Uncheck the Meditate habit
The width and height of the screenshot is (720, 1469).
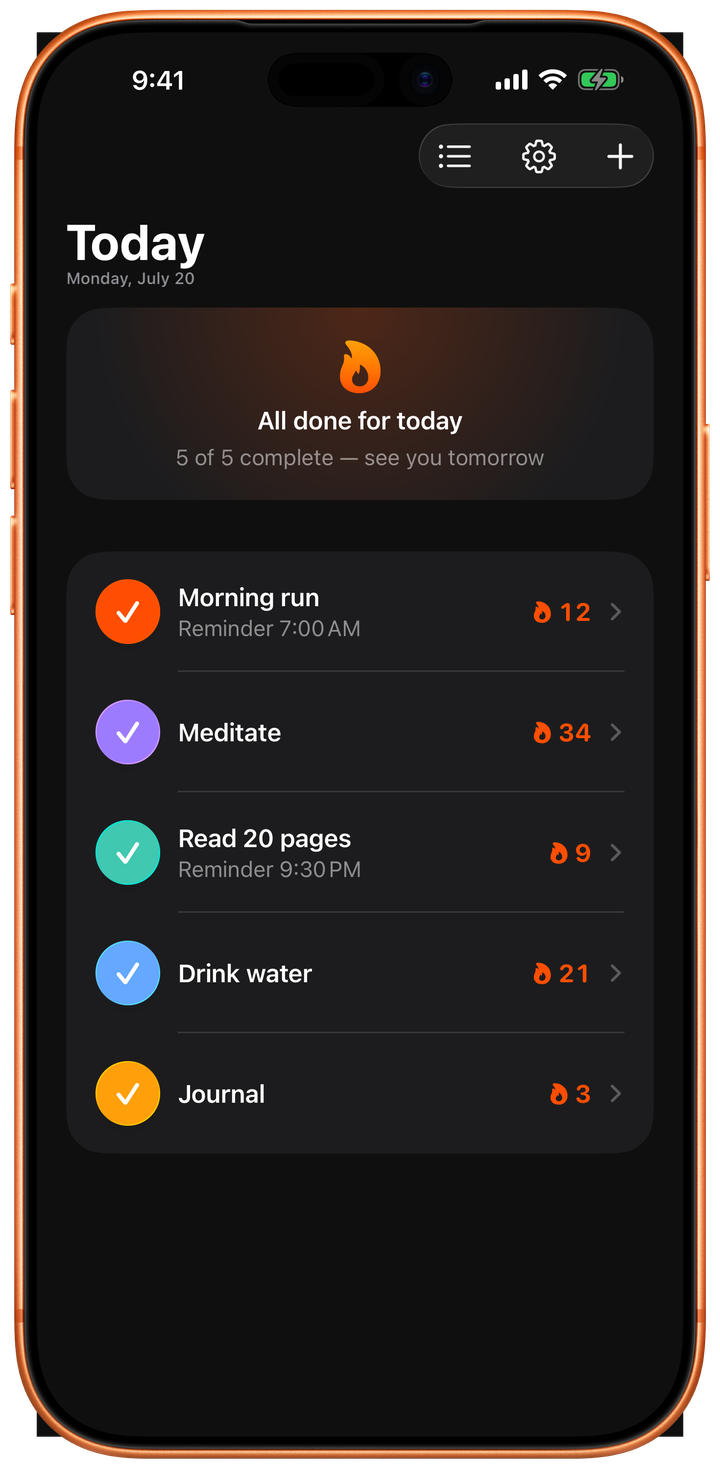(128, 732)
